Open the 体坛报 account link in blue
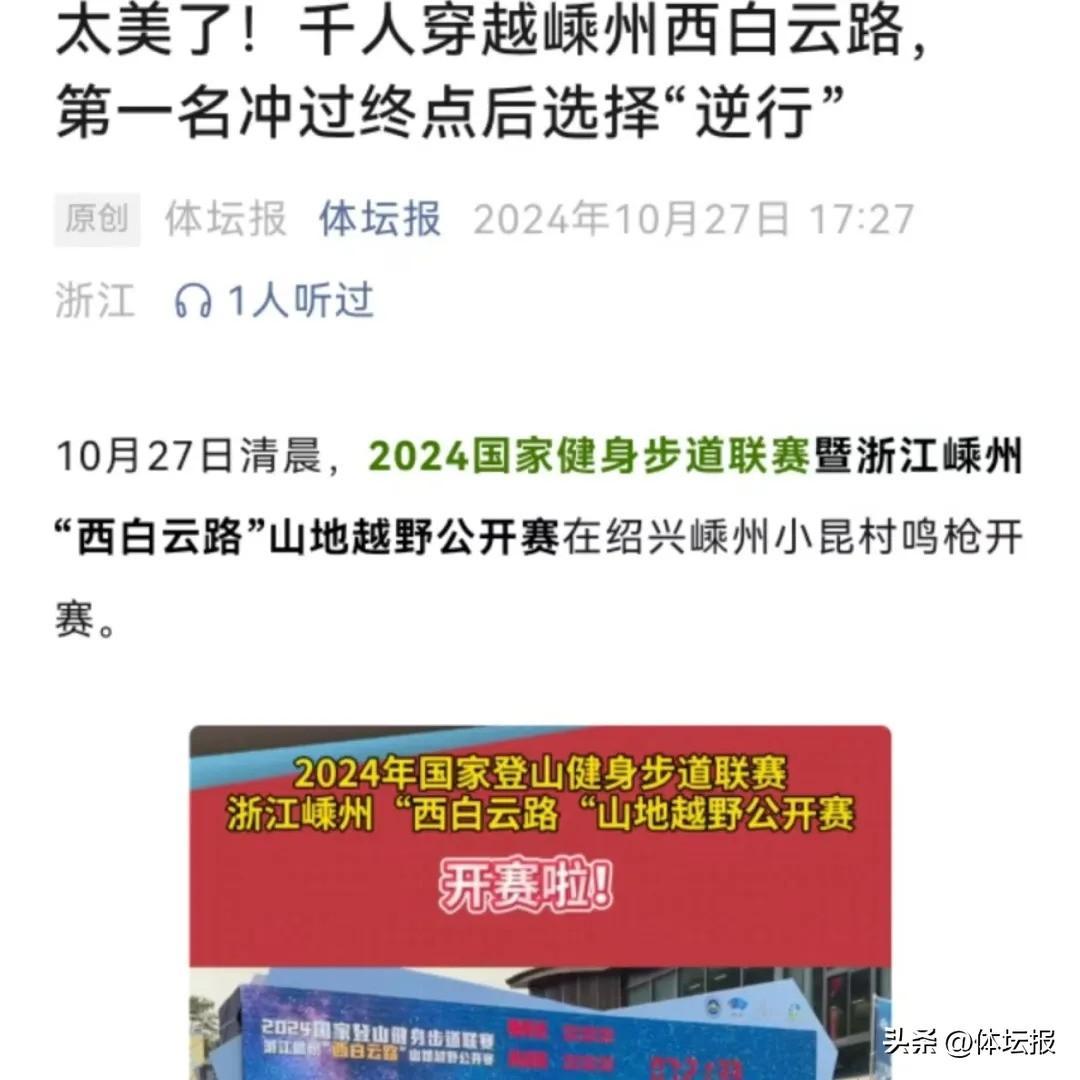This screenshot has width=1080, height=1080. [380, 219]
